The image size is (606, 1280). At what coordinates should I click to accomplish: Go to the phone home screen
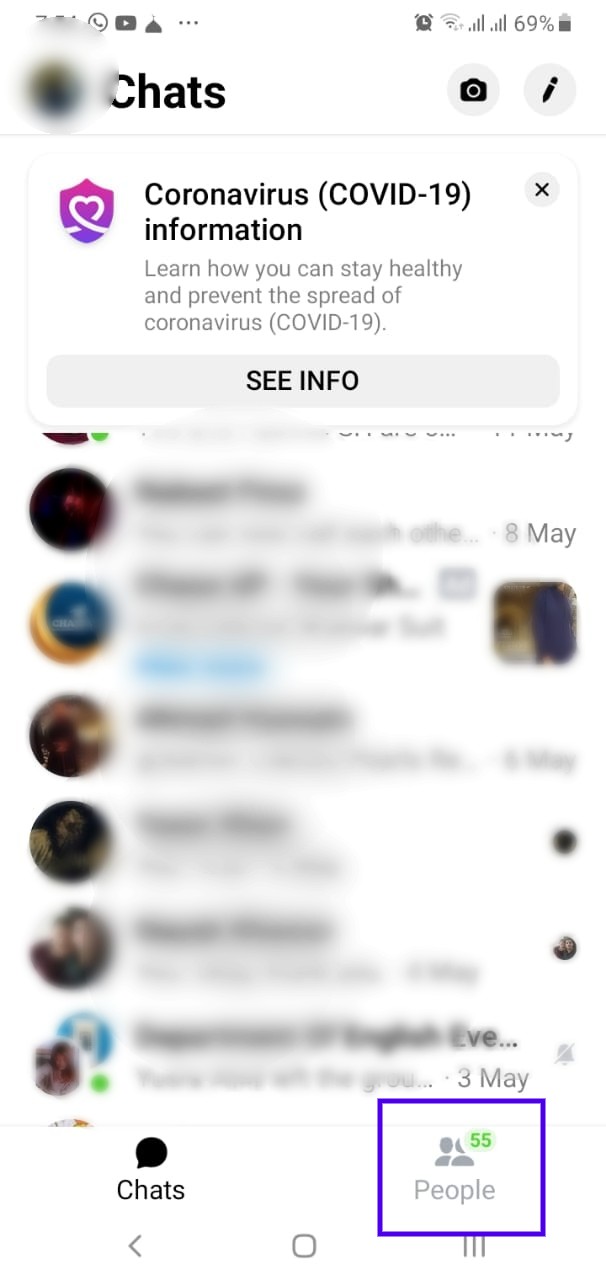[304, 1245]
